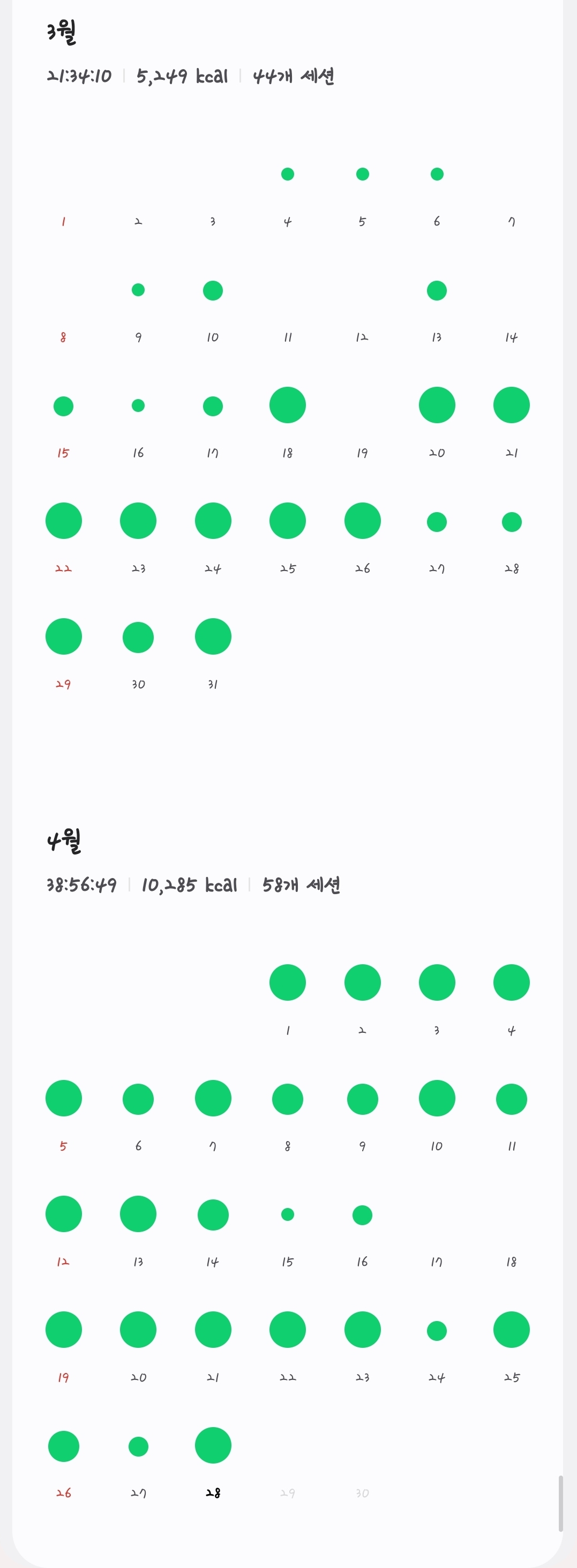
Task: Select March 10 exercise dot
Action: [212, 290]
